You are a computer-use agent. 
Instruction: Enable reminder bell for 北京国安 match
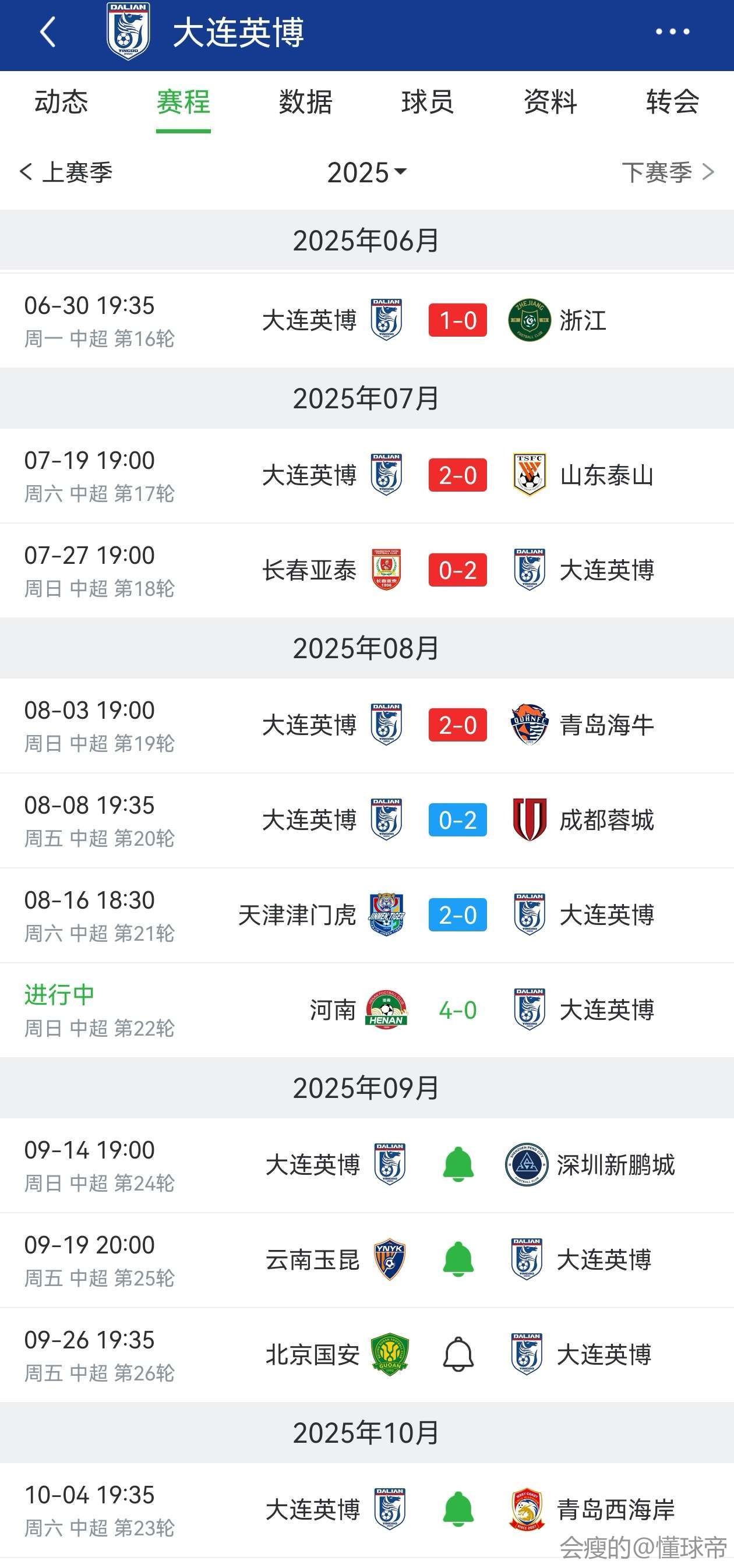click(x=458, y=1354)
